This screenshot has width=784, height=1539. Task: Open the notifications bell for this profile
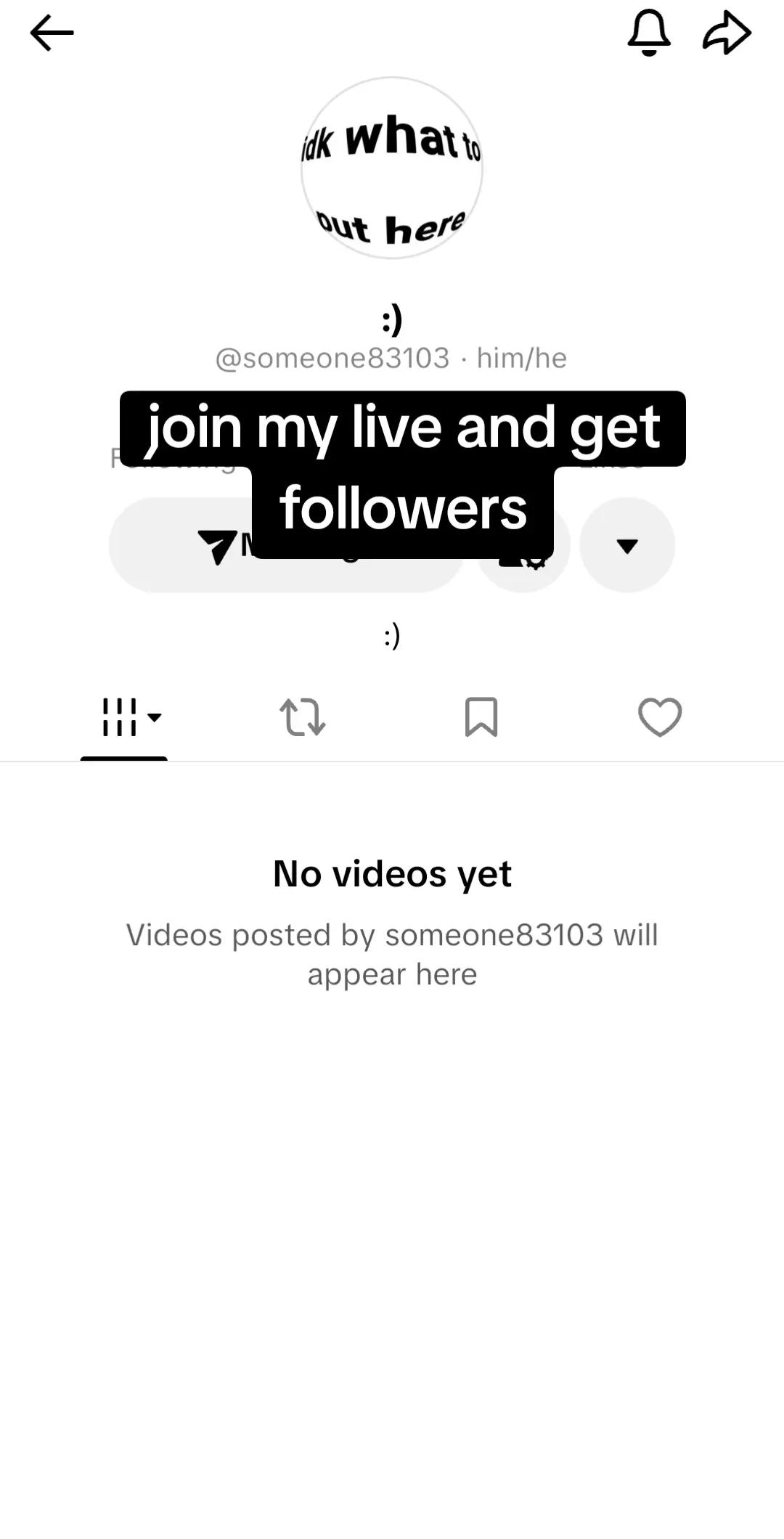[x=648, y=33]
